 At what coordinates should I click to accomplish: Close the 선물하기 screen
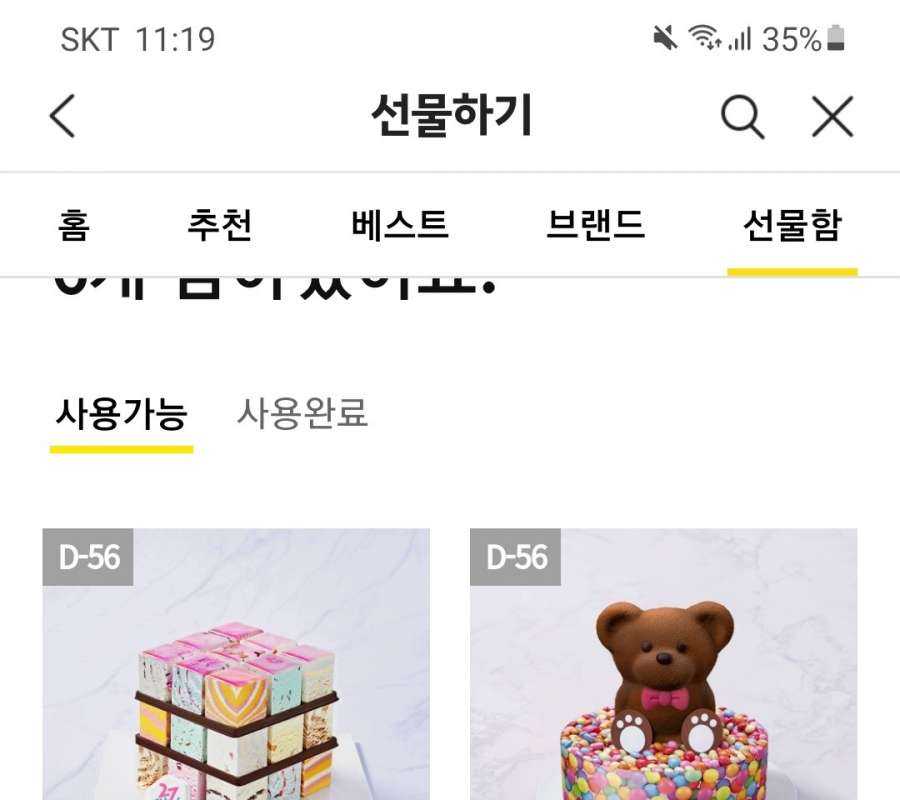(x=832, y=117)
